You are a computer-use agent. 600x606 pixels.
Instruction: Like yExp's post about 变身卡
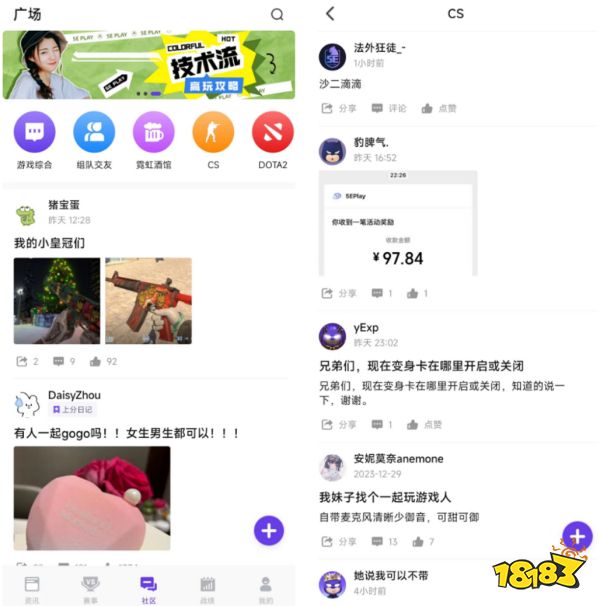pos(432,424)
